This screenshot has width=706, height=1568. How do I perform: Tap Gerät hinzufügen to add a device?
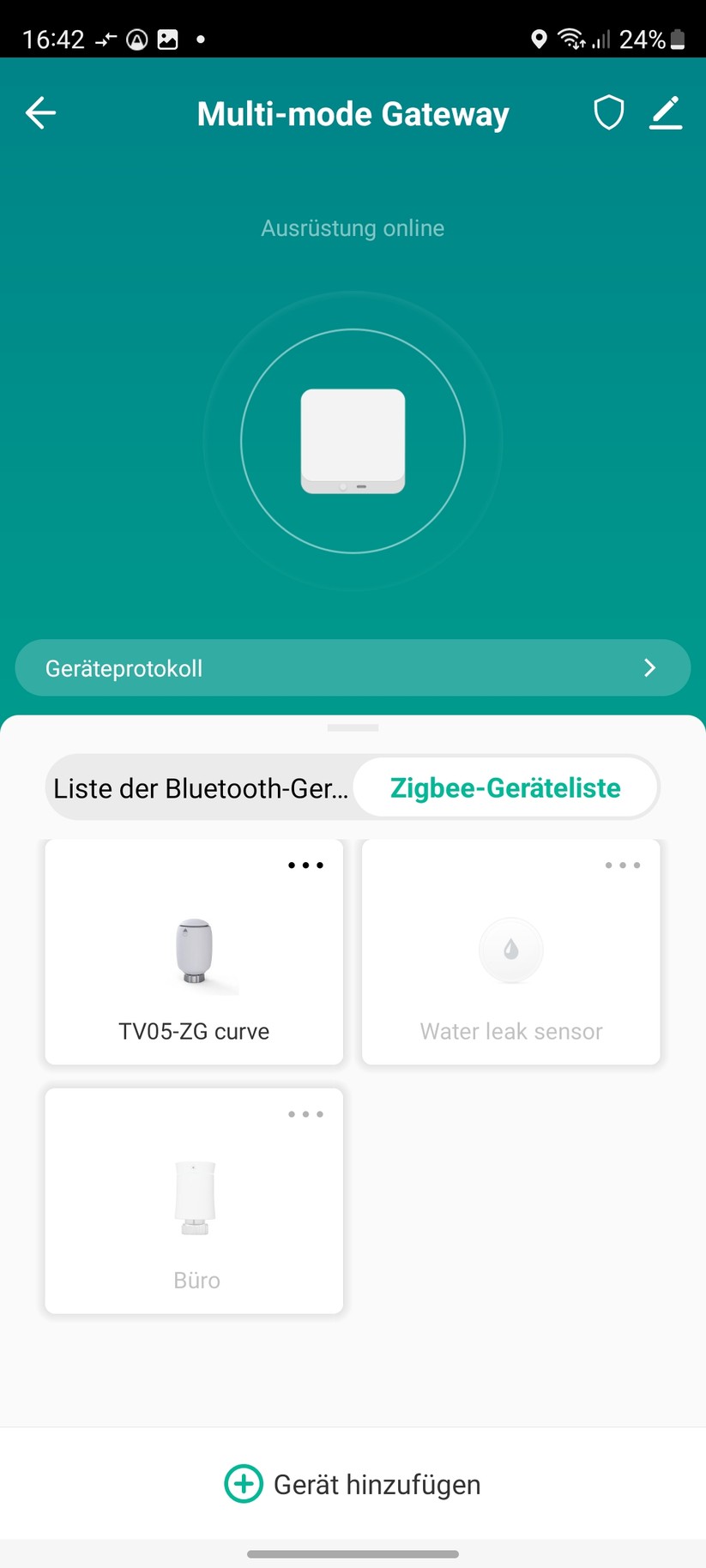(376, 1484)
